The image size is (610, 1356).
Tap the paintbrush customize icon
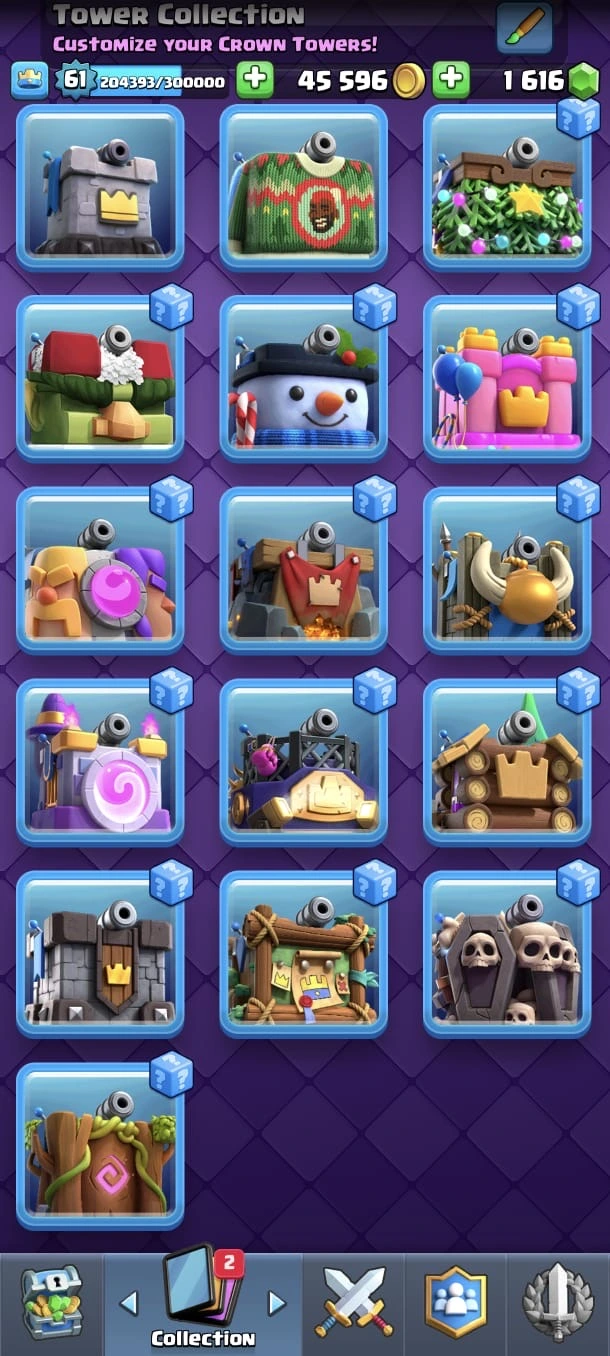[525, 28]
